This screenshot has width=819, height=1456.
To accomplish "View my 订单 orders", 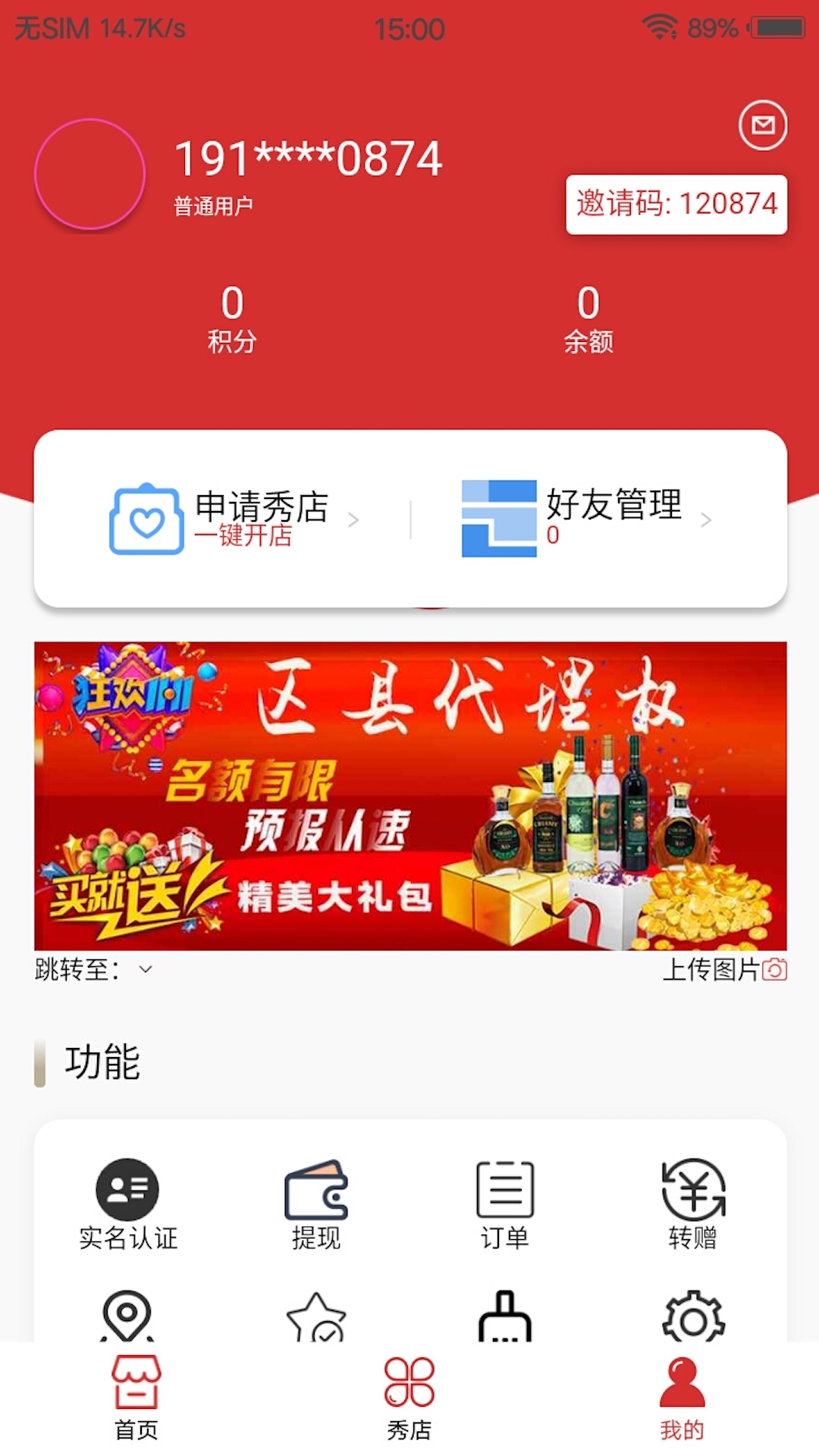I will 504,1203.
